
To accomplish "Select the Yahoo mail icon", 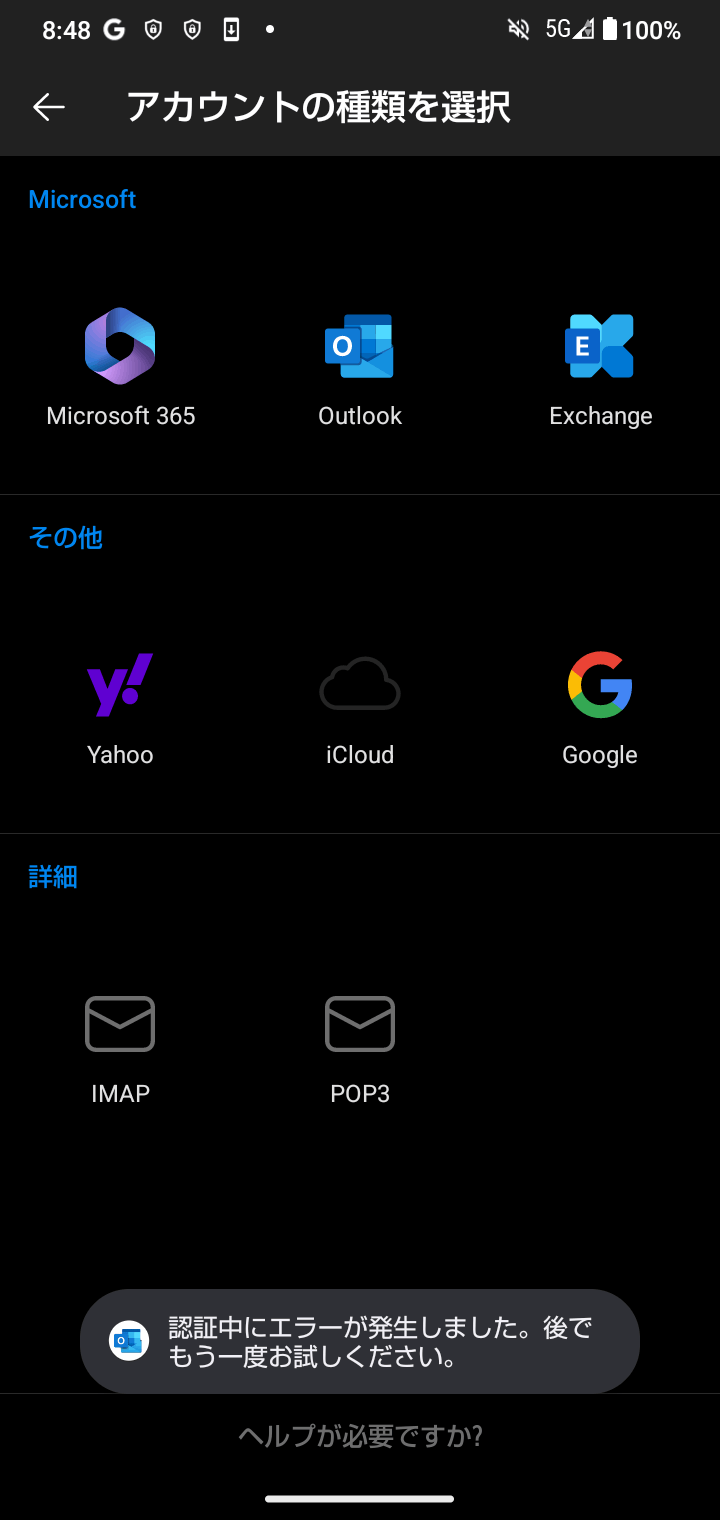I will [120, 685].
